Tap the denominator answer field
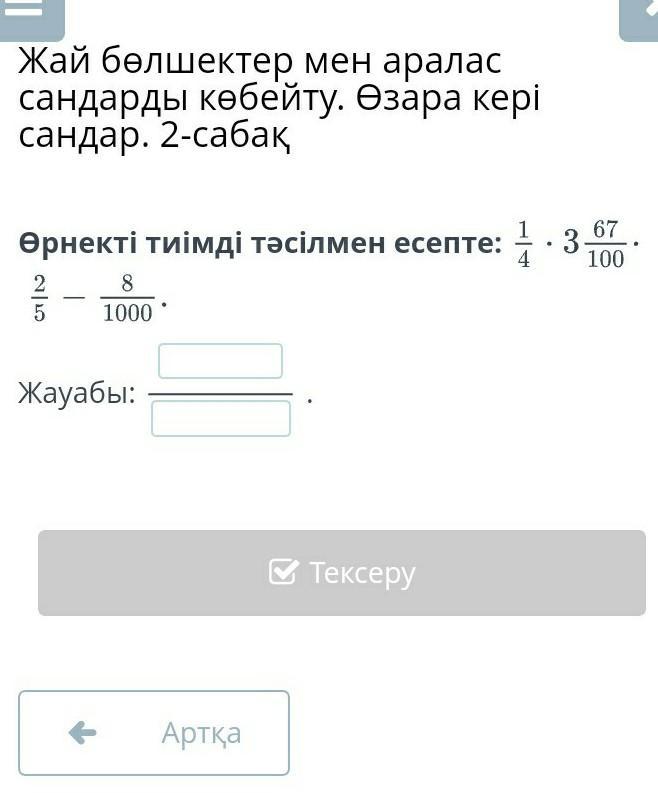This screenshot has width=658, height=793. tap(221, 419)
